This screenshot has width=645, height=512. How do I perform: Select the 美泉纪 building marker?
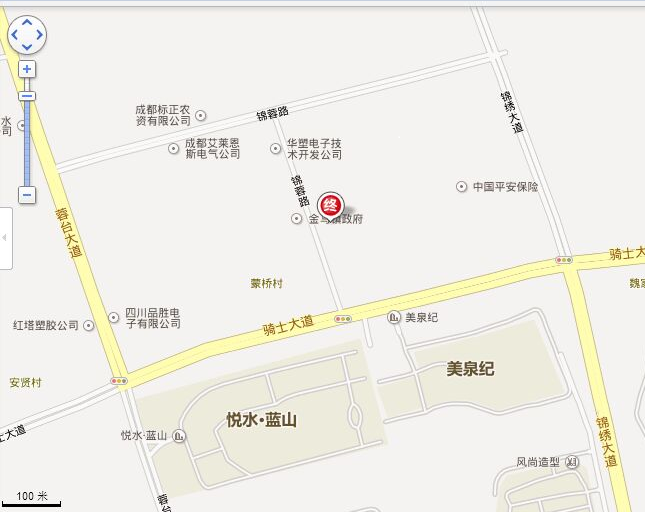(394, 318)
